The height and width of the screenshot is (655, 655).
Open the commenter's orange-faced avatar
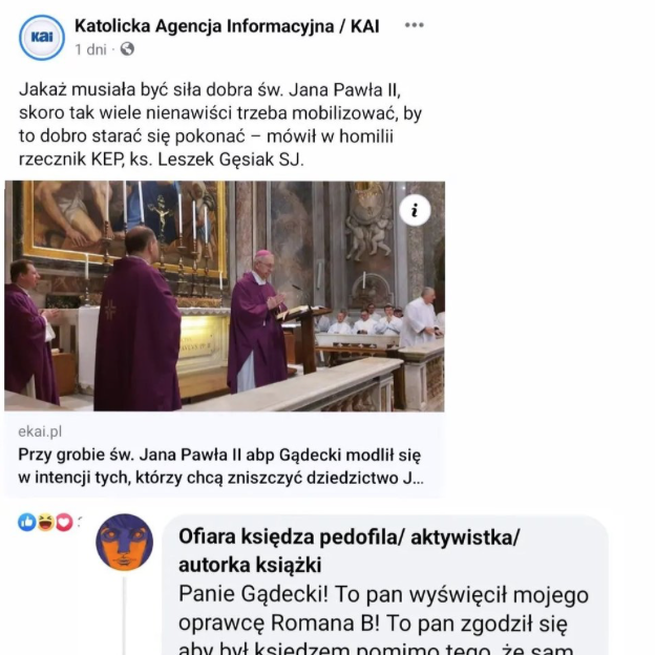coord(124,543)
